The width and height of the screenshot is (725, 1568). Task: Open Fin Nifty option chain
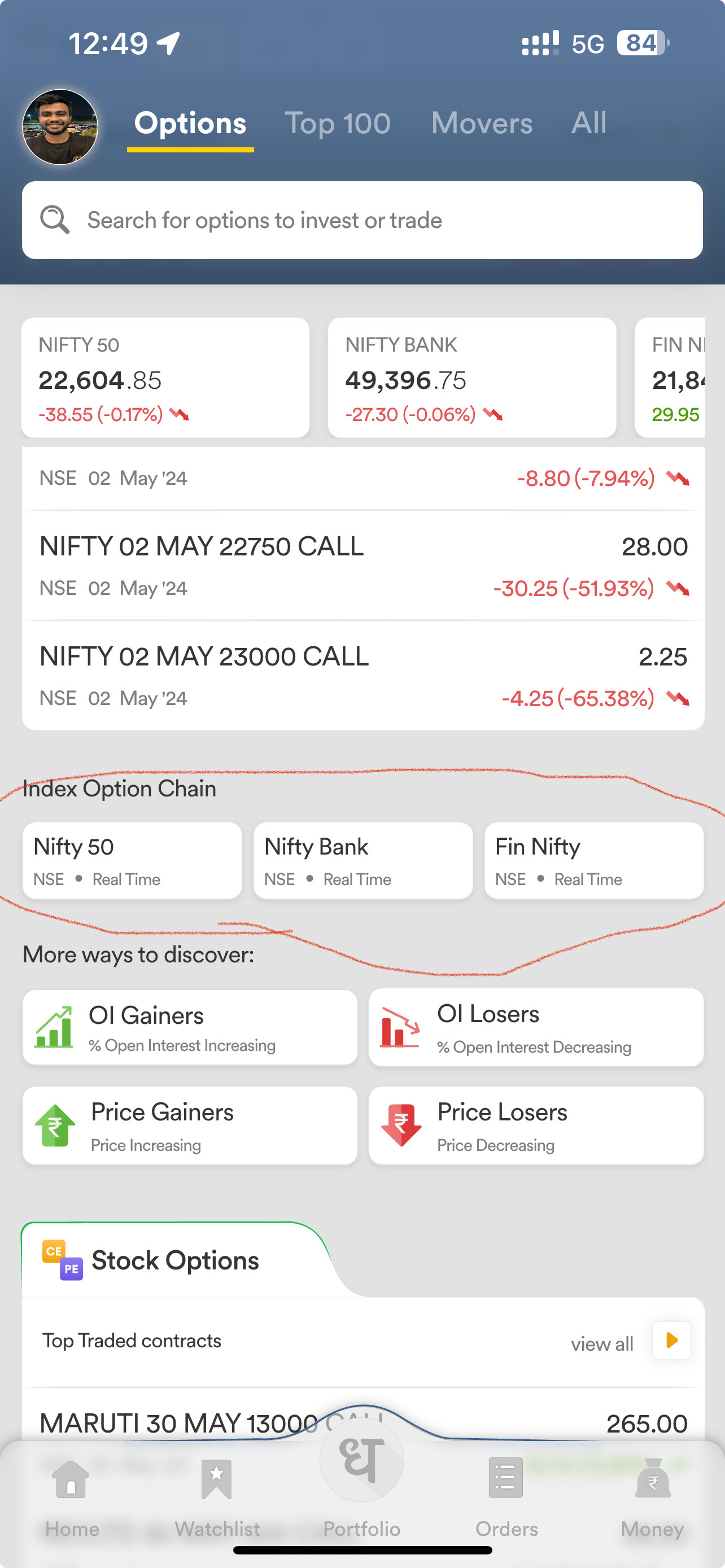pos(594,861)
